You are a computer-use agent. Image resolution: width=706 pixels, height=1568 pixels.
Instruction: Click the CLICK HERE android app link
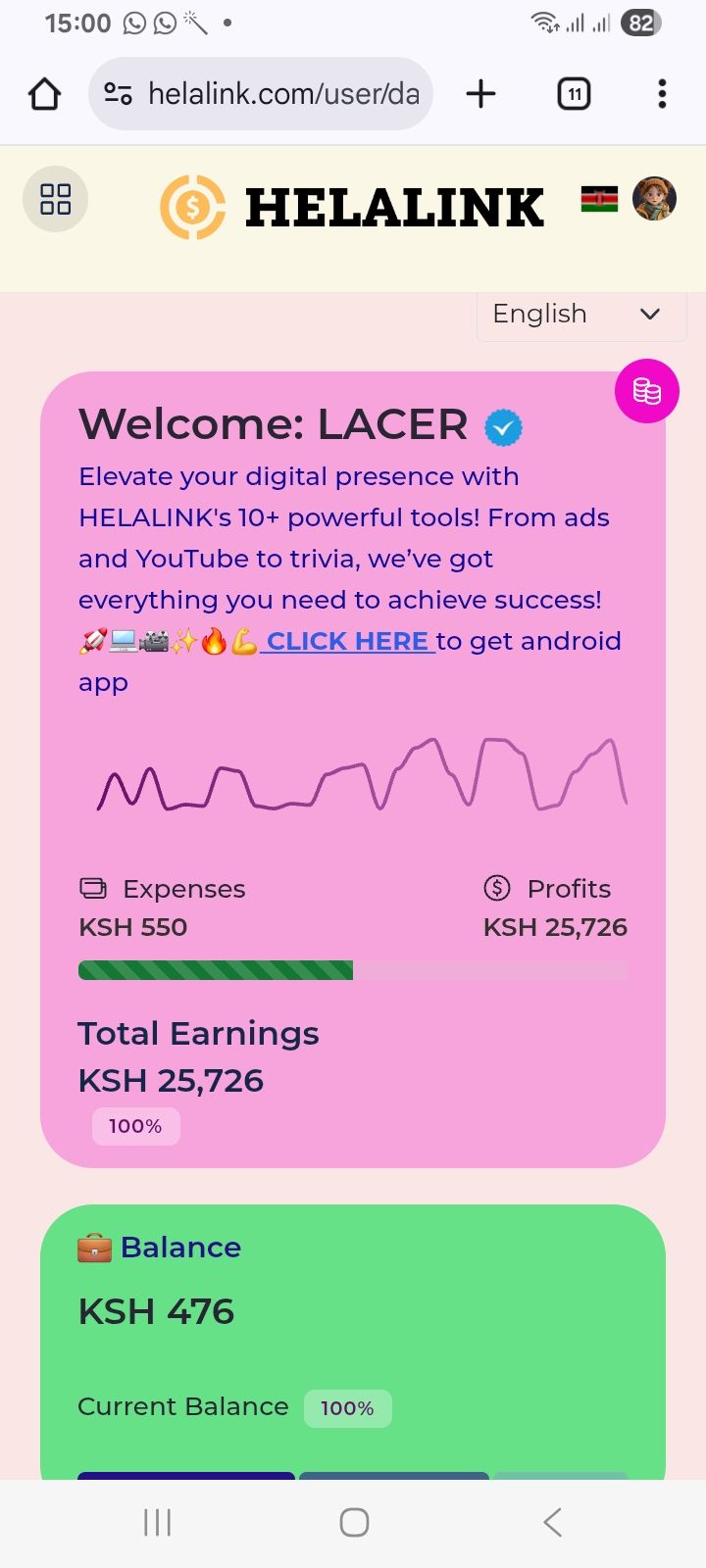coord(347,640)
